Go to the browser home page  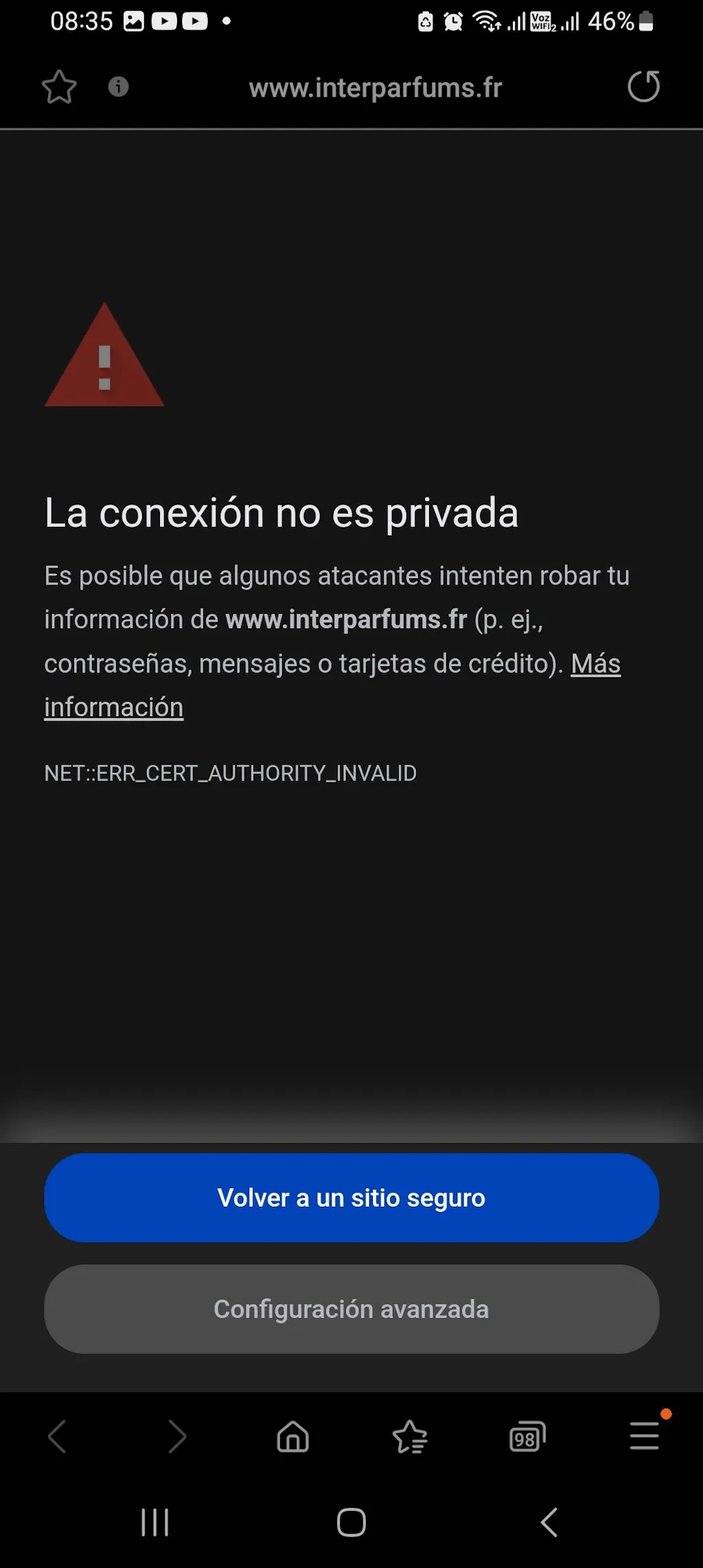(x=292, y=1436)
